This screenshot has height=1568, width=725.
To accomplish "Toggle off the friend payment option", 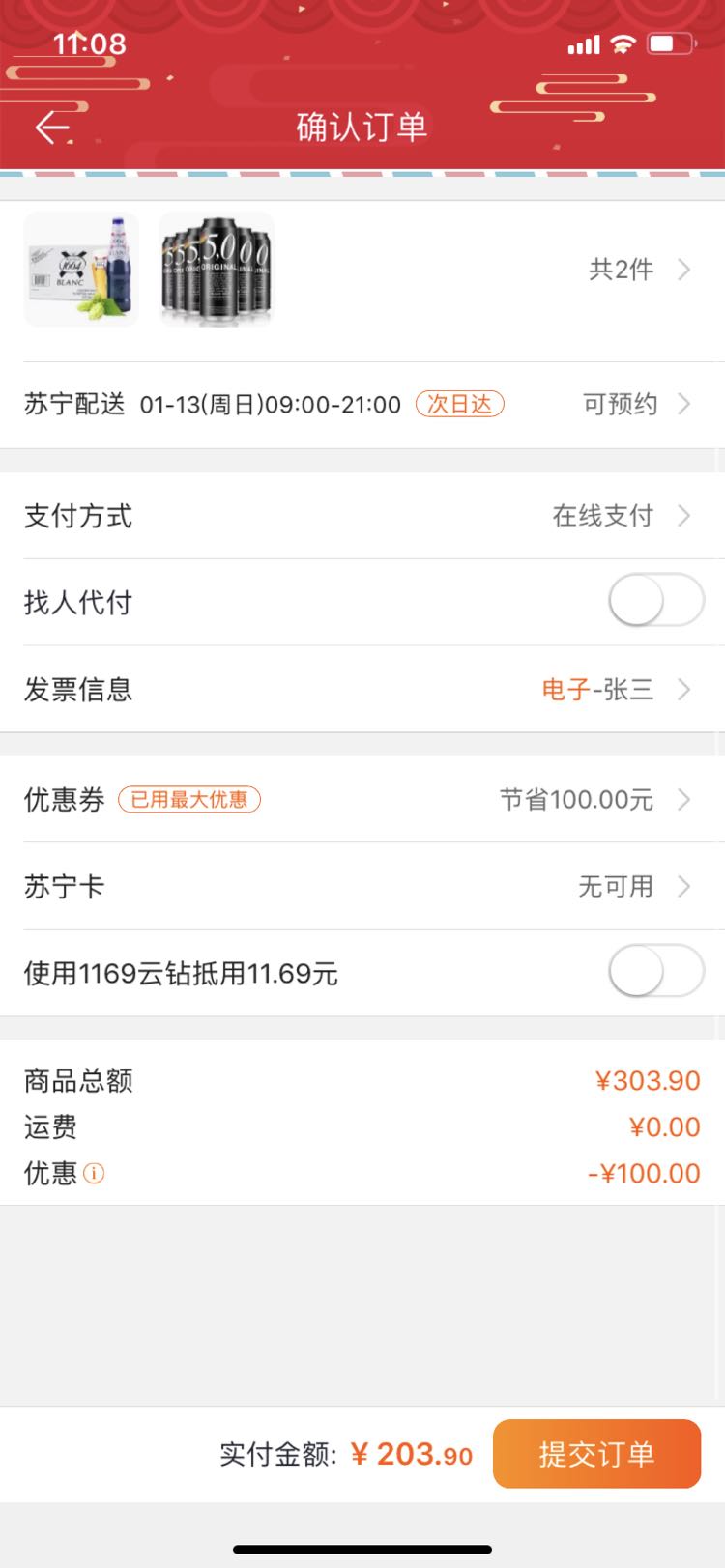I will click(x=655, y=600).
